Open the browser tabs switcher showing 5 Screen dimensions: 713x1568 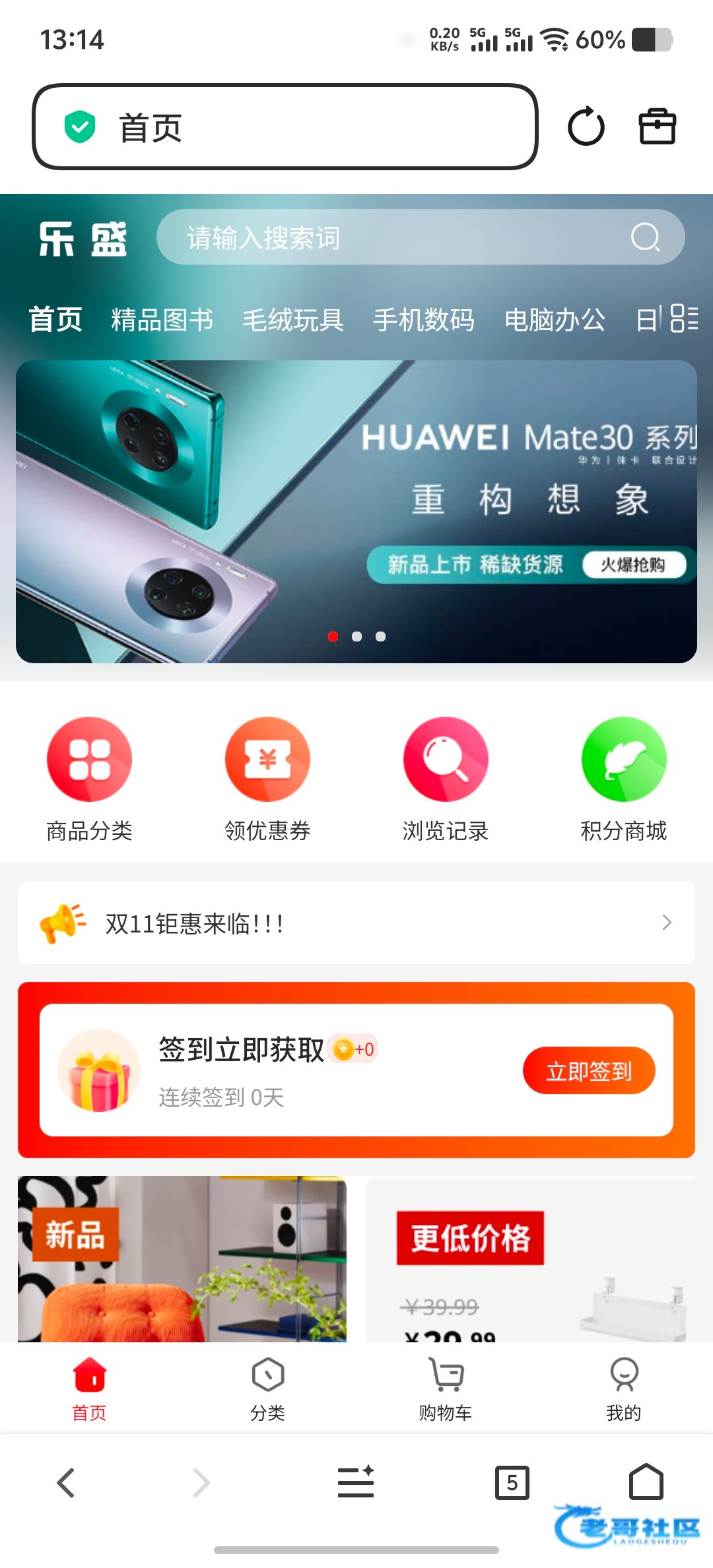(512, 1484)
